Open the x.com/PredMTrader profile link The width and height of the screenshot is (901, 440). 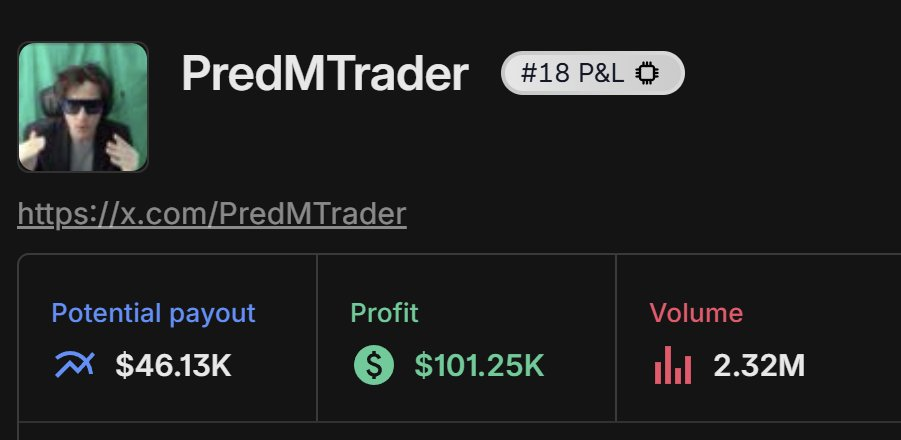tap(212, 213)
